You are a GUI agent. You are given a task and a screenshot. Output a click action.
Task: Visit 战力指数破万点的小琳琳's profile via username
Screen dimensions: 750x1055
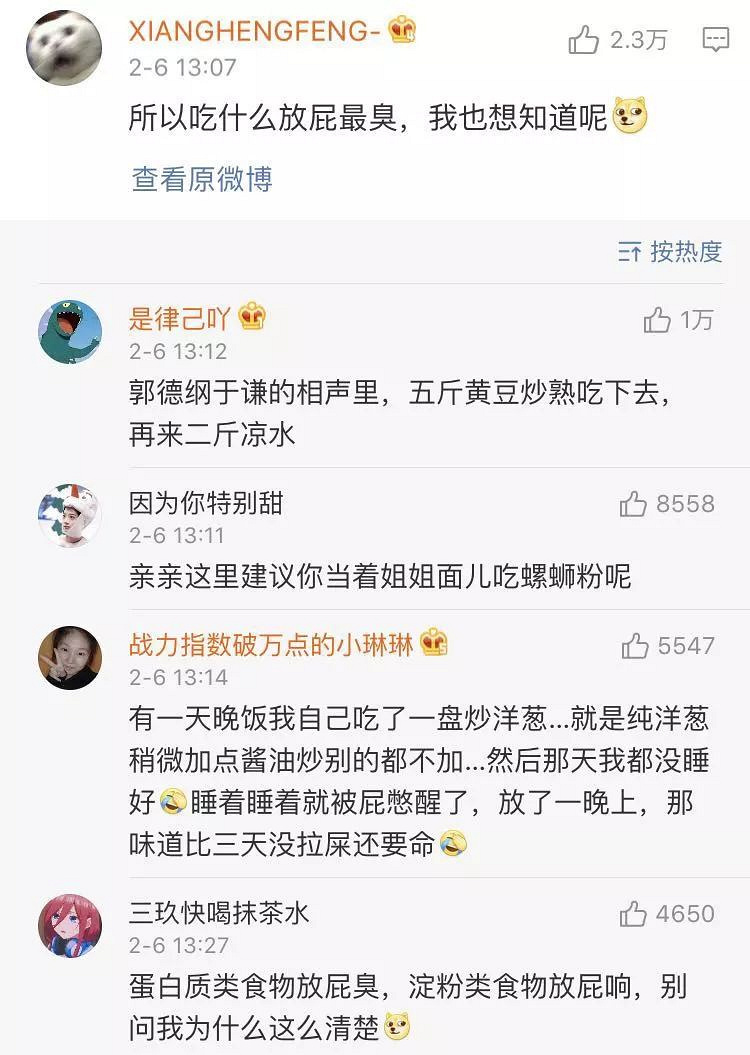pos(270,644)
